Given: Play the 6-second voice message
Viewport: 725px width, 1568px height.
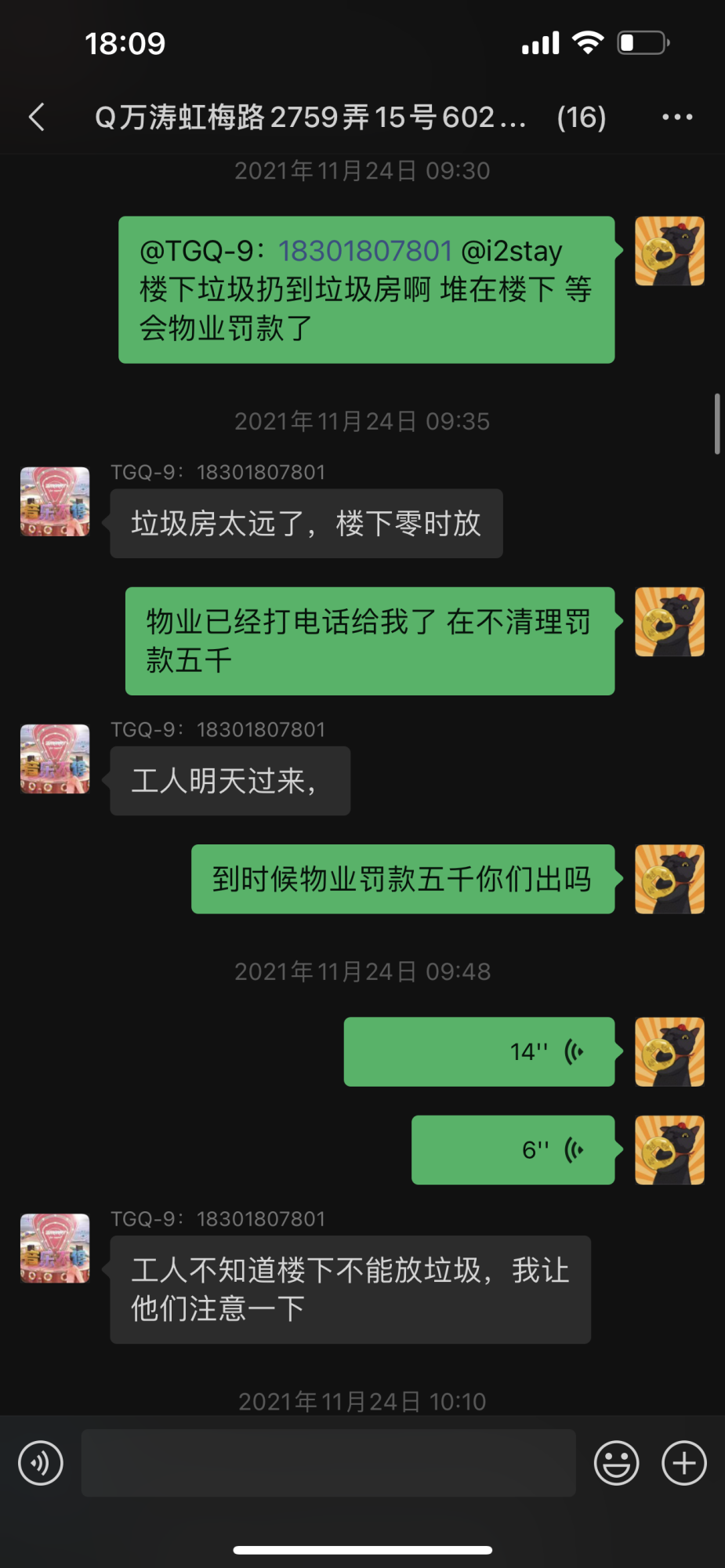Looking at the screenshot, I should click(513, 1149).
